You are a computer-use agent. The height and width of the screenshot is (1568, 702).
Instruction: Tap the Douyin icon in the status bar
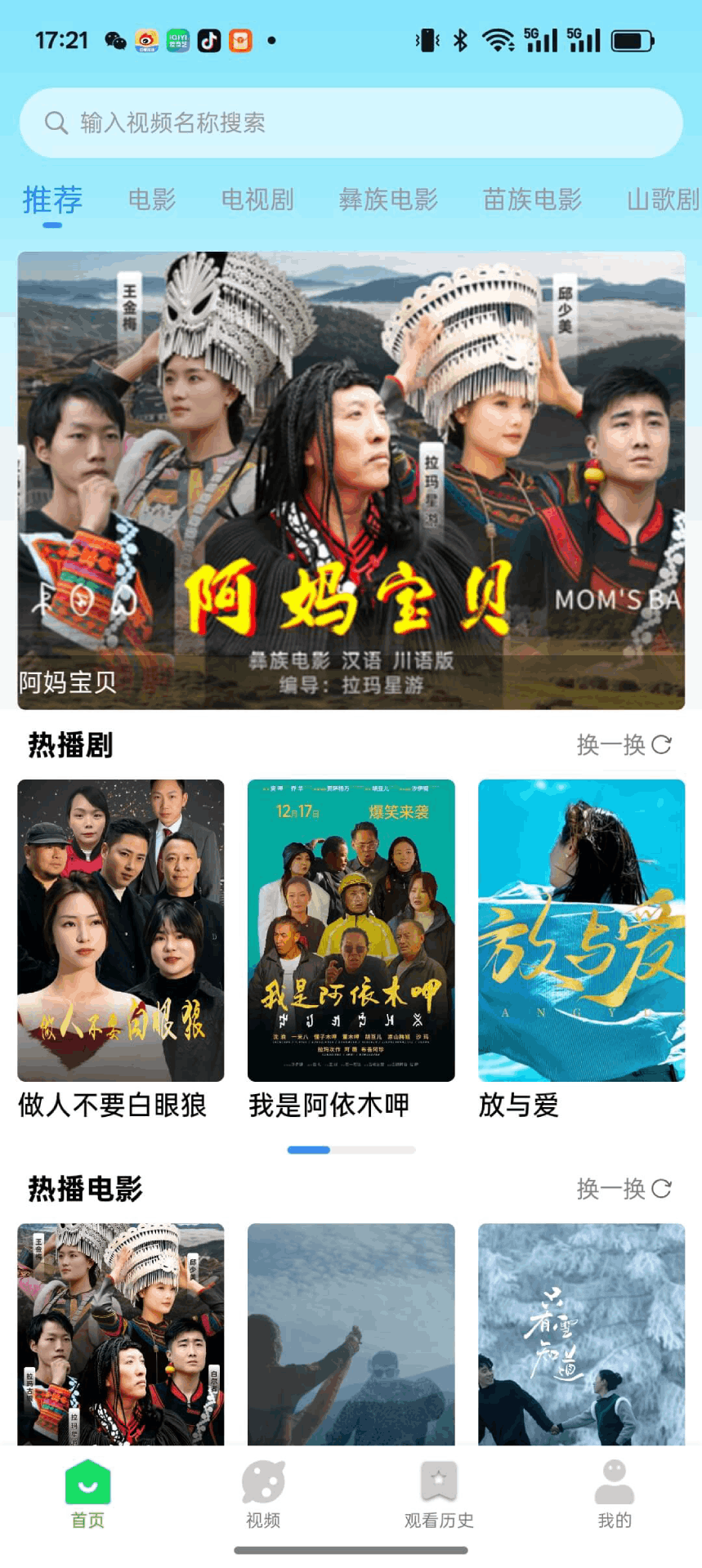[x=208, y=39]
